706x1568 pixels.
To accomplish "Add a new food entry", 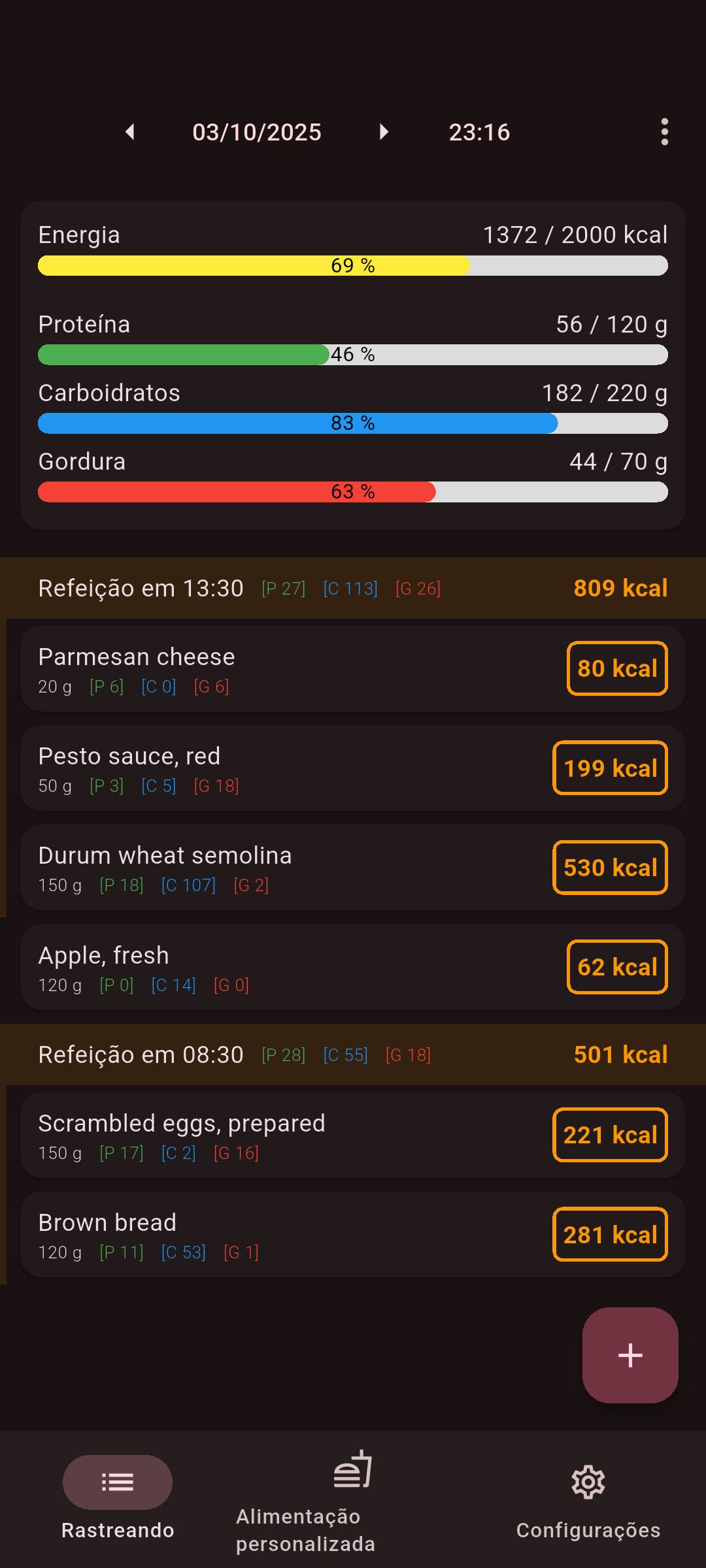I will (x=630, y=1355).
